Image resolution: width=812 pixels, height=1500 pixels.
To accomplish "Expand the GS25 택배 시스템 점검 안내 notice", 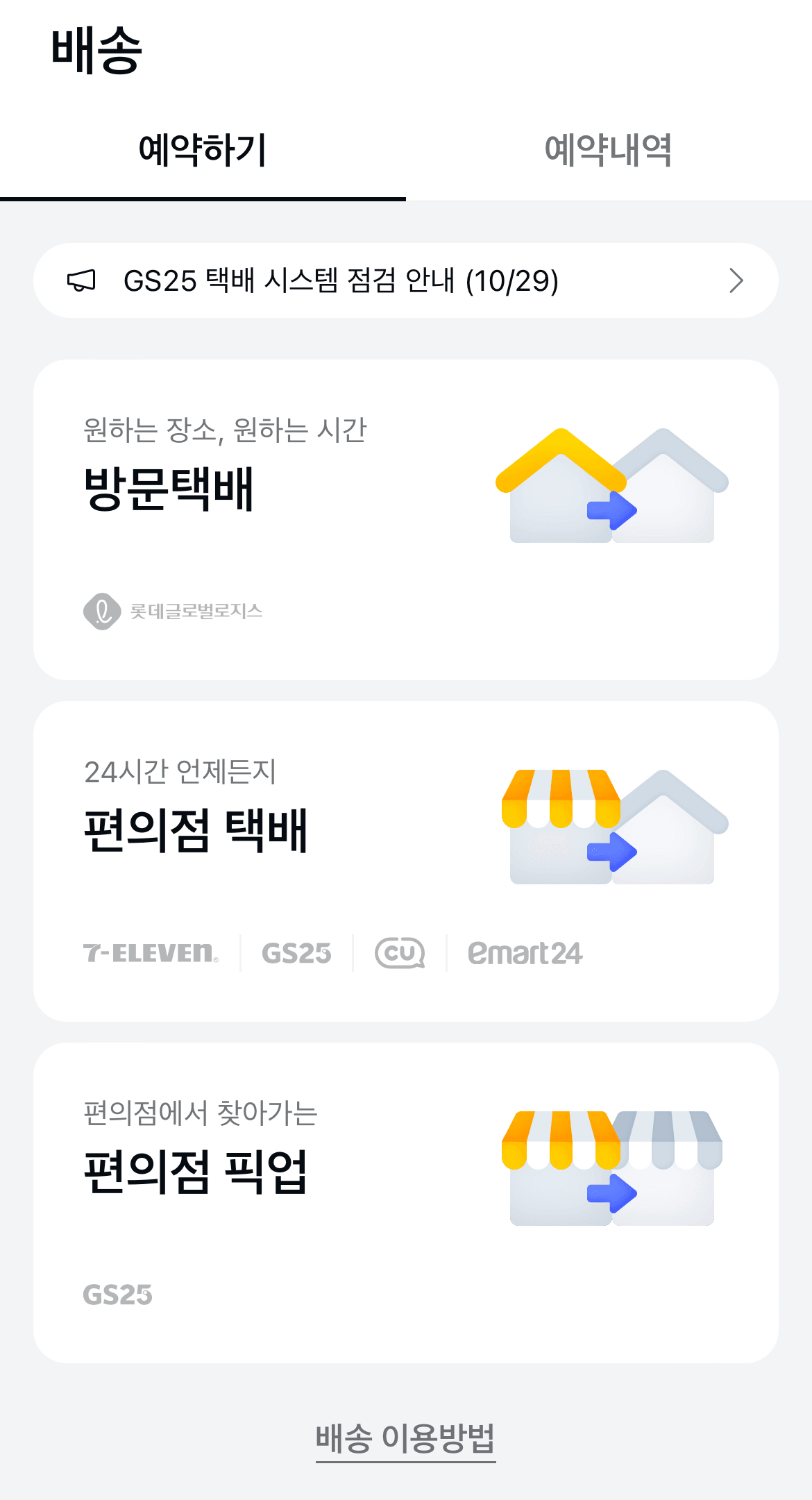I will [x=406, y=280].
